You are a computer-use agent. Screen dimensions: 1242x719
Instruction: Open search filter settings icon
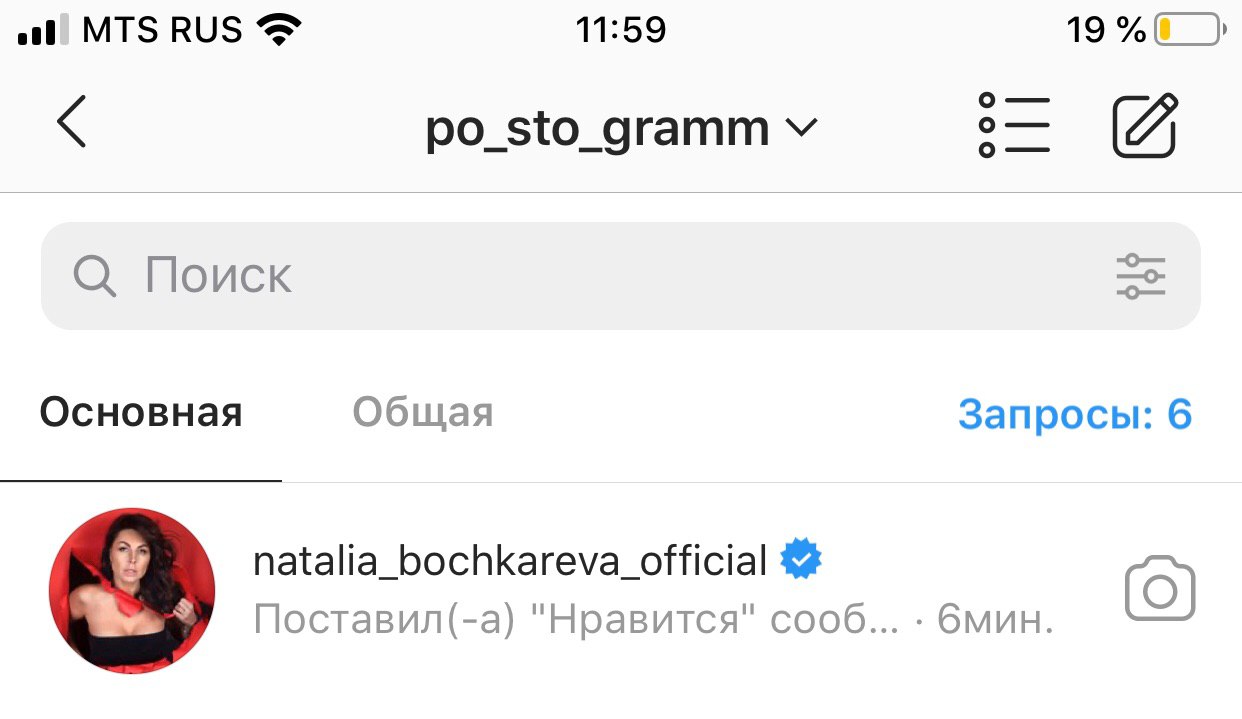tap(1141, 276)
